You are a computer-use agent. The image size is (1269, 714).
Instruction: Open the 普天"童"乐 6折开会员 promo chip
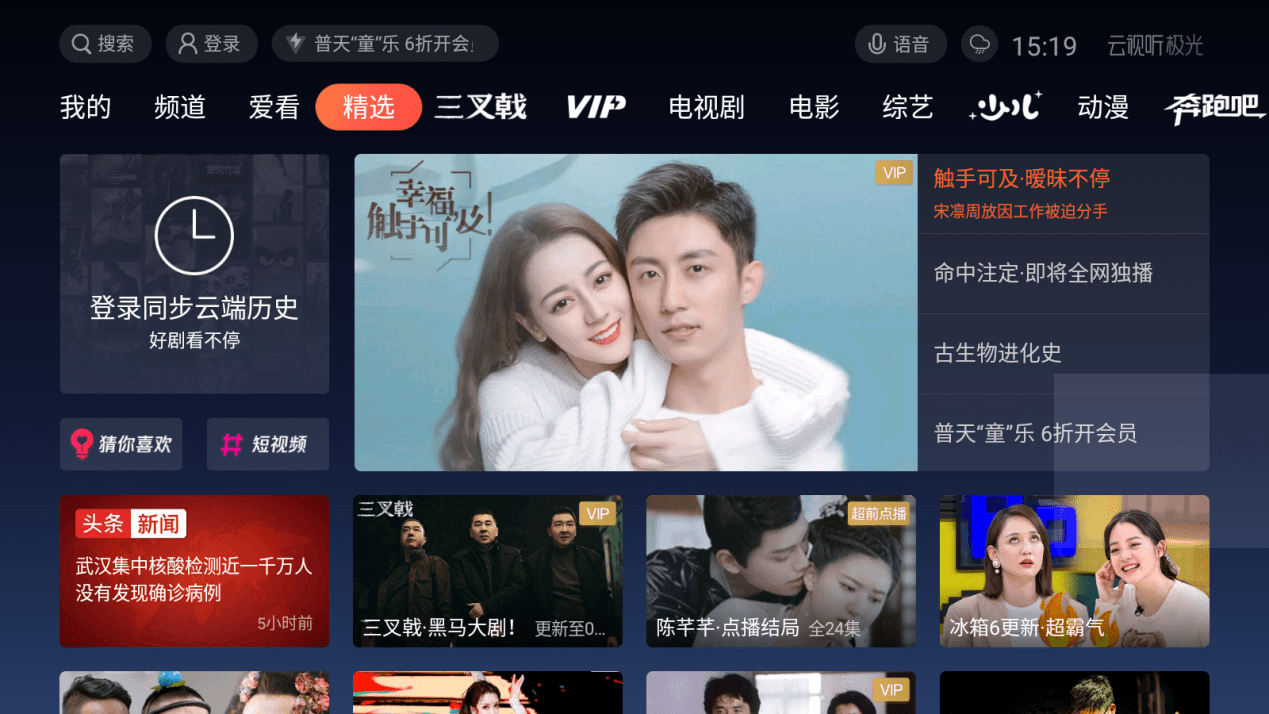385,44
